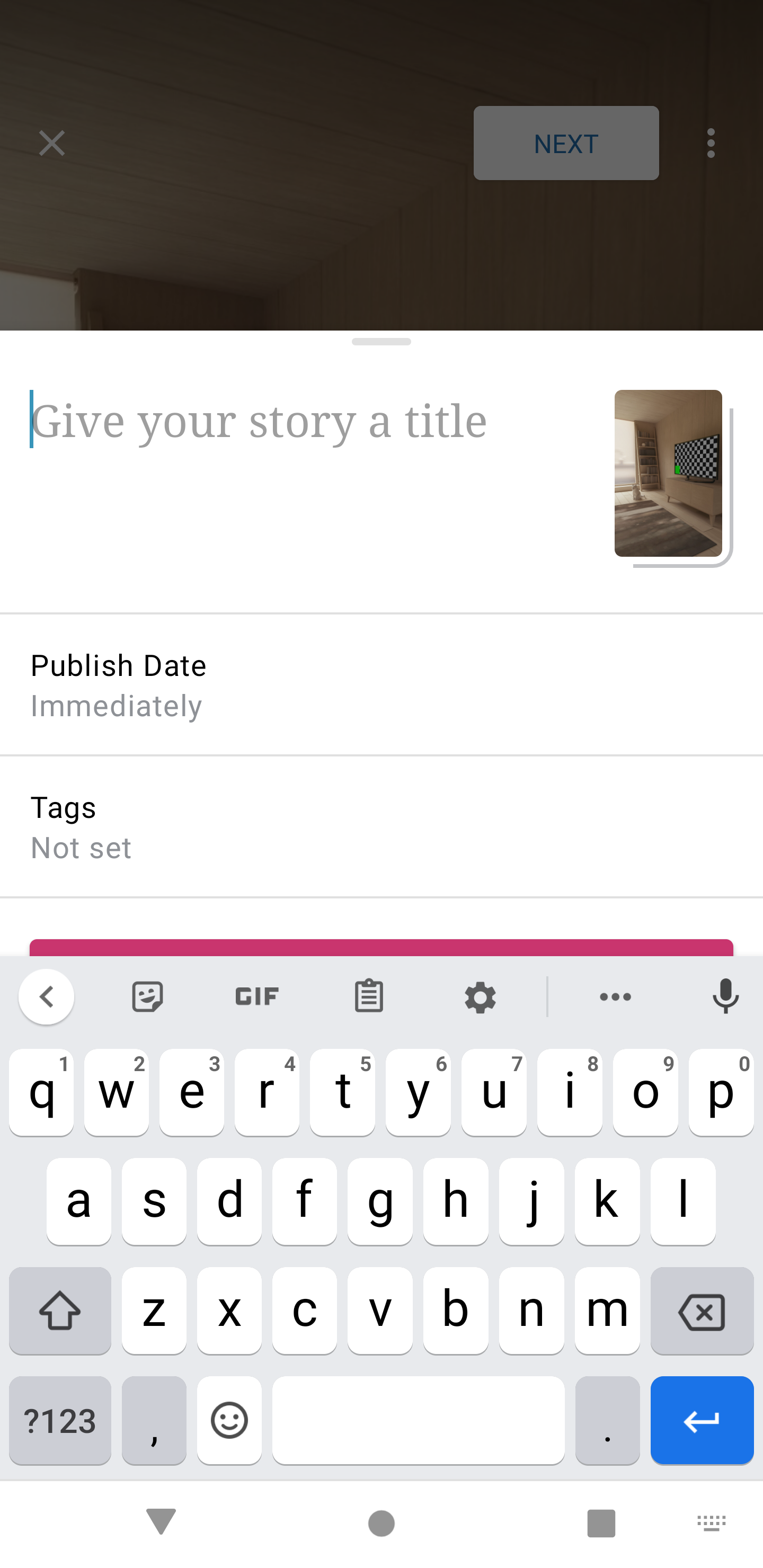The height and width of the screenshot is (1568, 763).
Task: Start voice typing with the microphone
Action: 725,997
